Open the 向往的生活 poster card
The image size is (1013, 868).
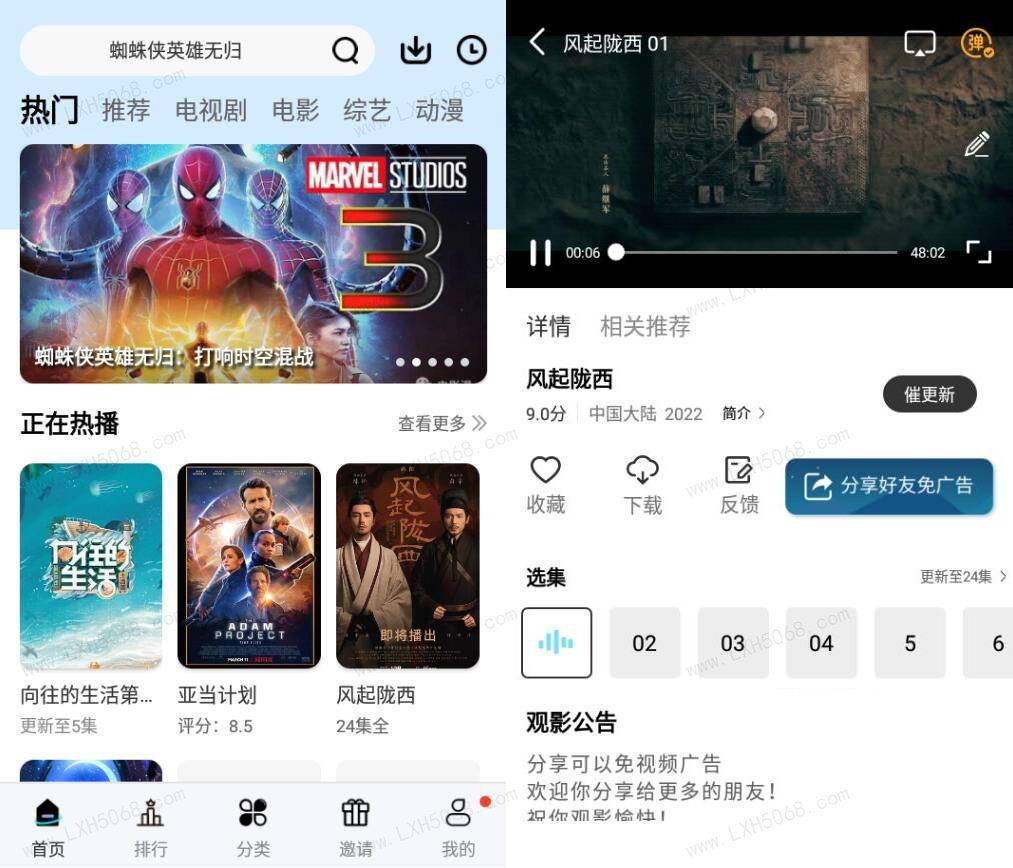pos(91,566)
